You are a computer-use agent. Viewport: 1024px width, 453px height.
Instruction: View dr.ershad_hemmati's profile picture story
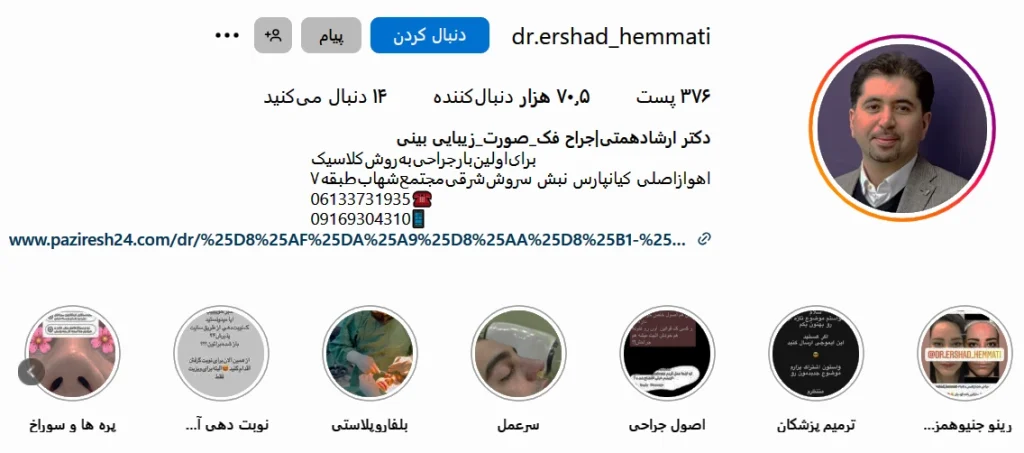point(910,132)
